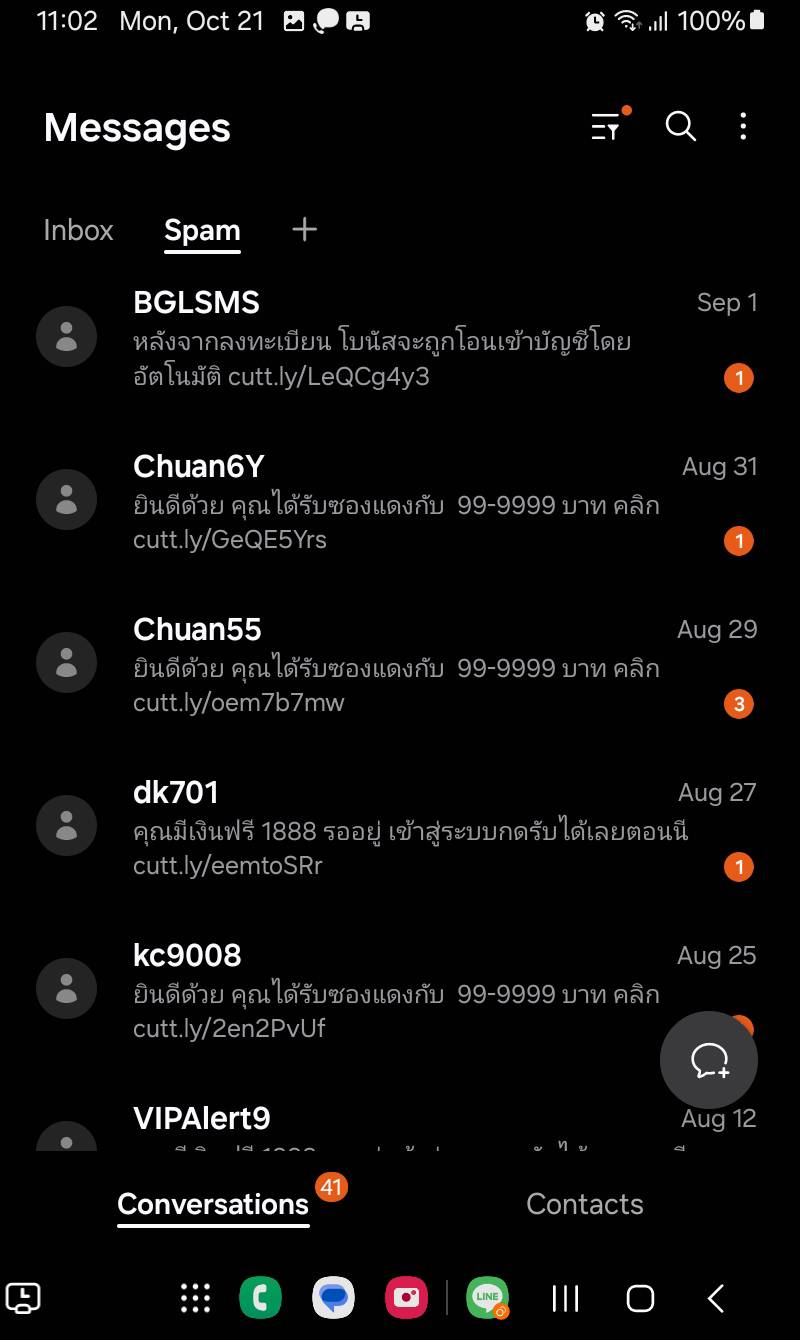Open the recent apps view
This screenshot has height=1340, width=800.
(x=565, y=1298)
